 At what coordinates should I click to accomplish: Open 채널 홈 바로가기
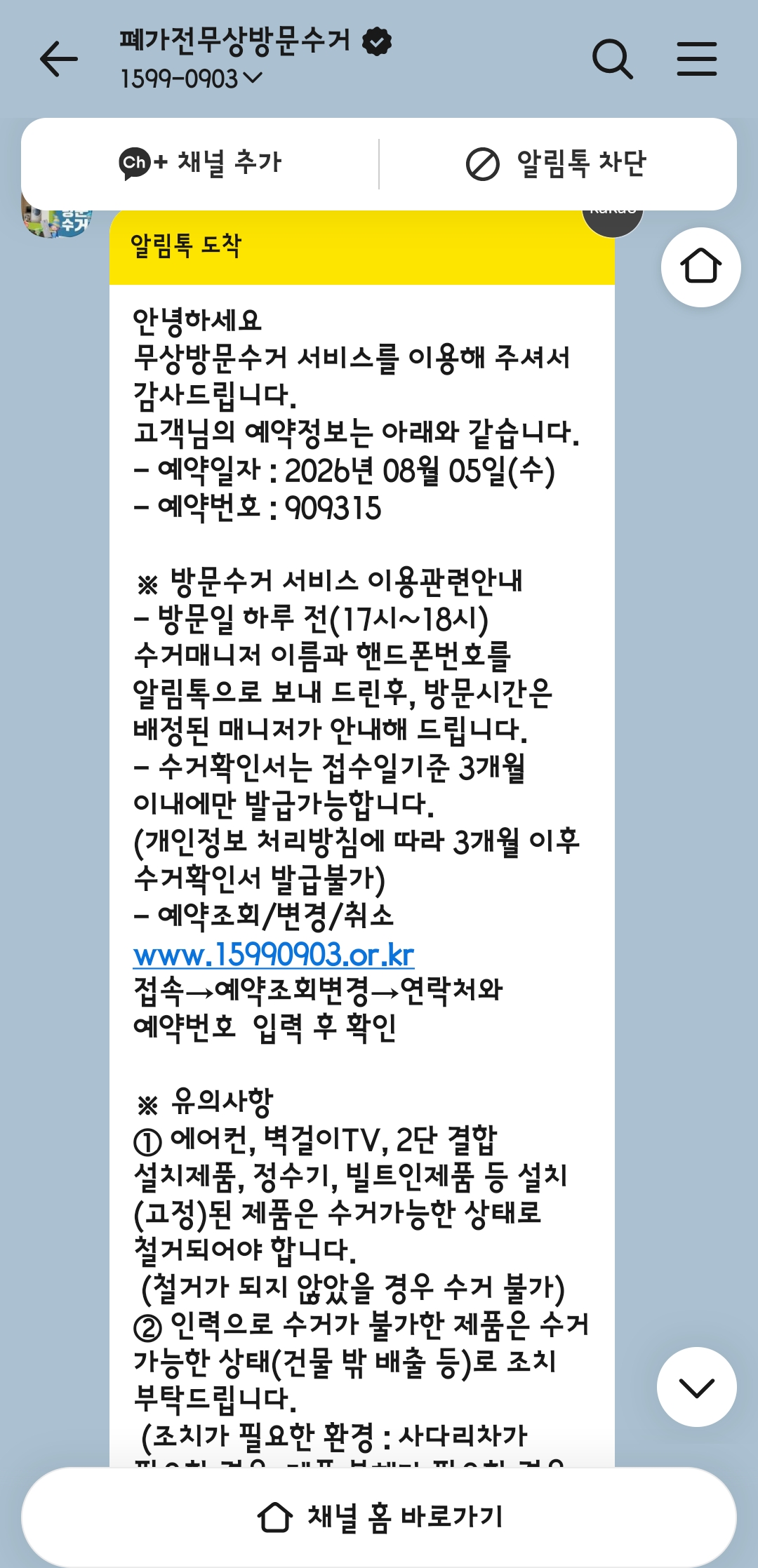[x=379, y=1516]
